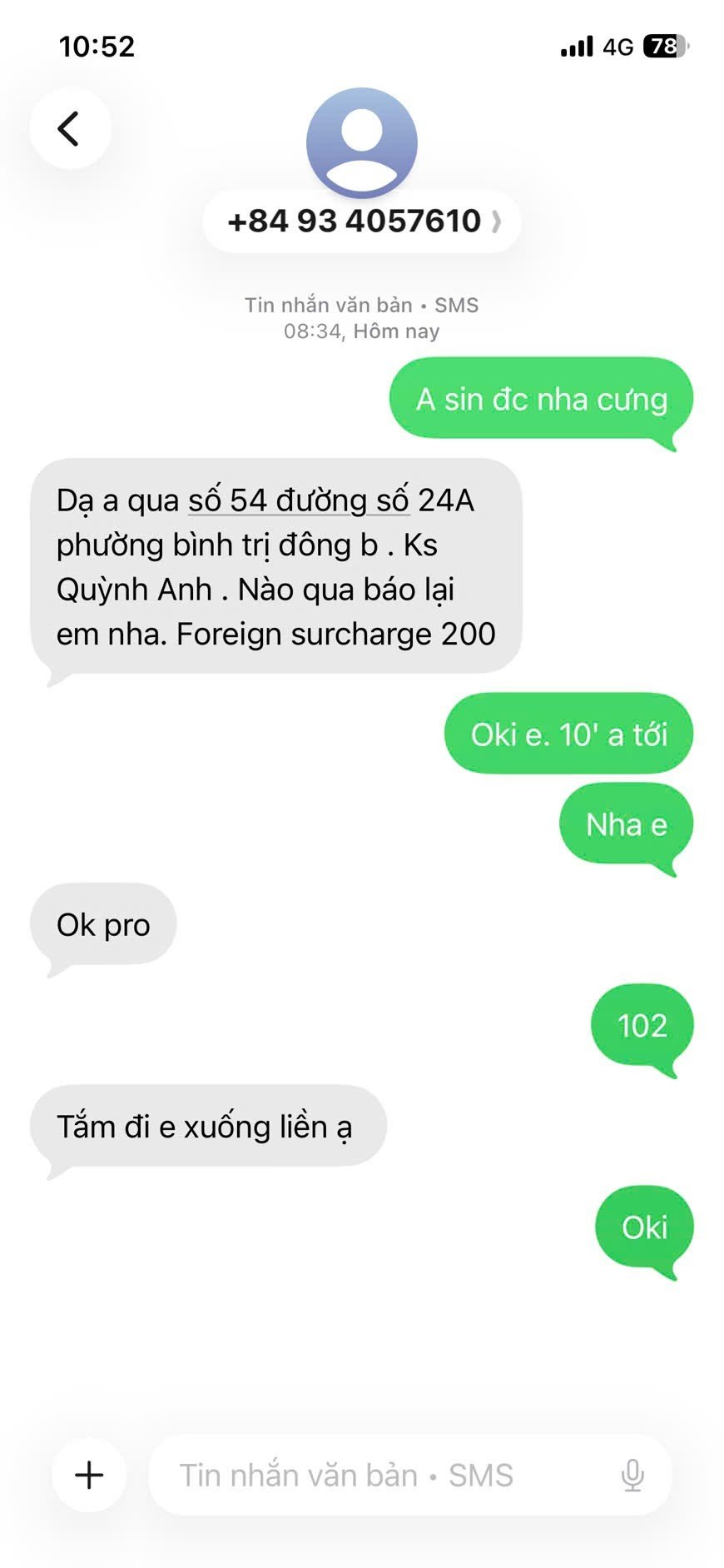Image resolution: width=724 pixels, height=1568 pixels.
Task: Focus the Tin nhắn văn bản text field
Action: click(x=374, y=1475)
